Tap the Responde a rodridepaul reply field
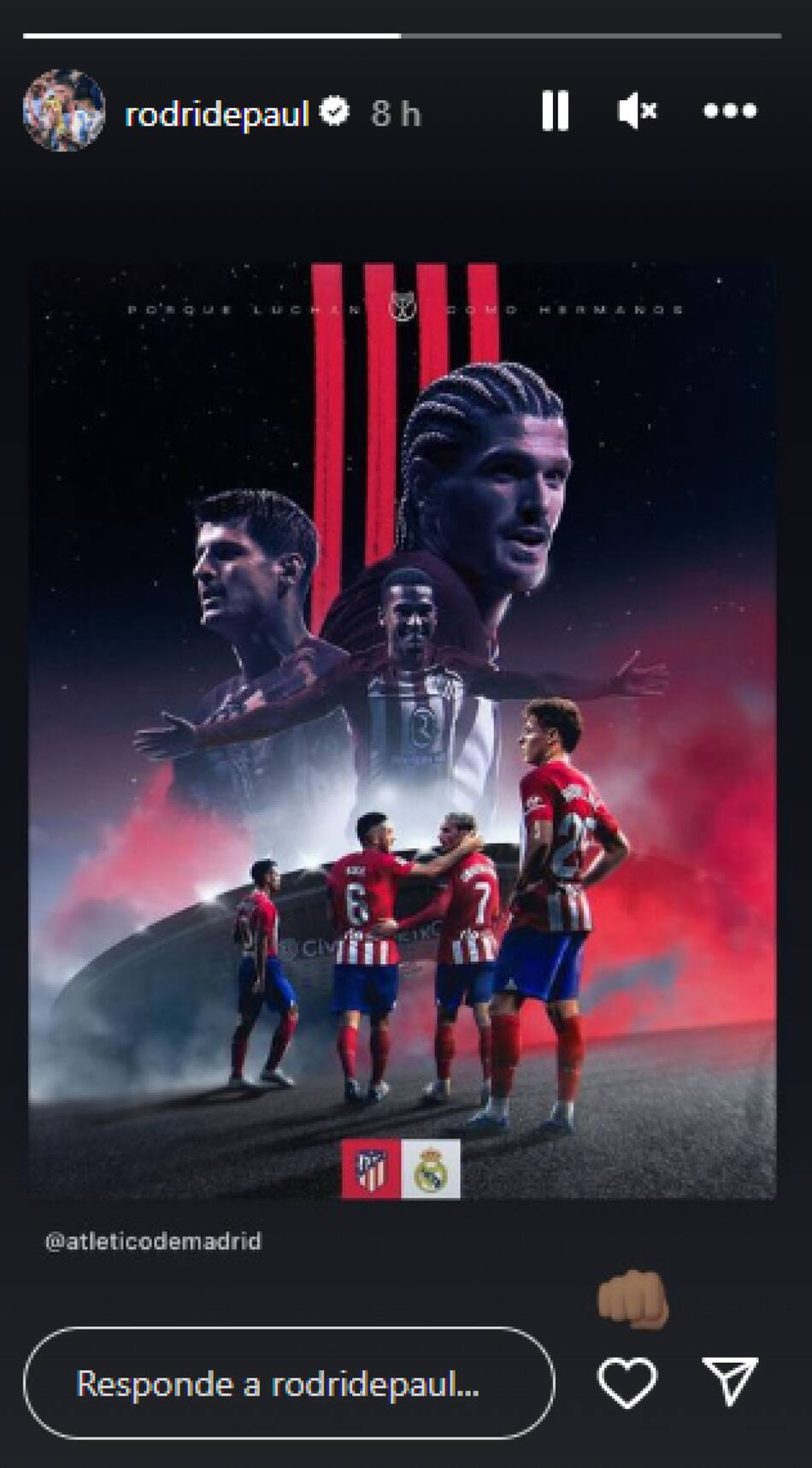This screenshot has height=1468, width=812. tap(289, 1383)
